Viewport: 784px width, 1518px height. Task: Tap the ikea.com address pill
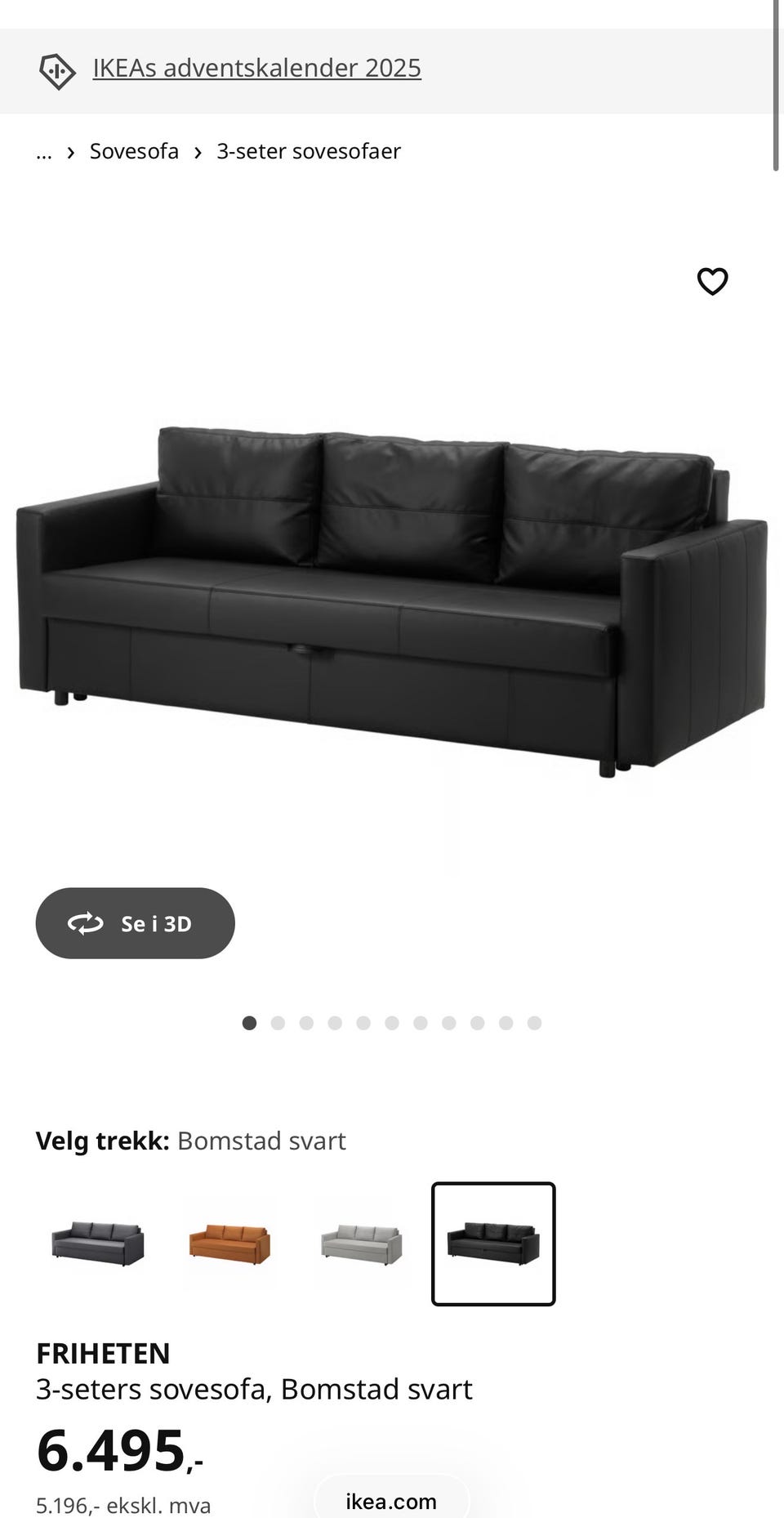click(391, 1501)
